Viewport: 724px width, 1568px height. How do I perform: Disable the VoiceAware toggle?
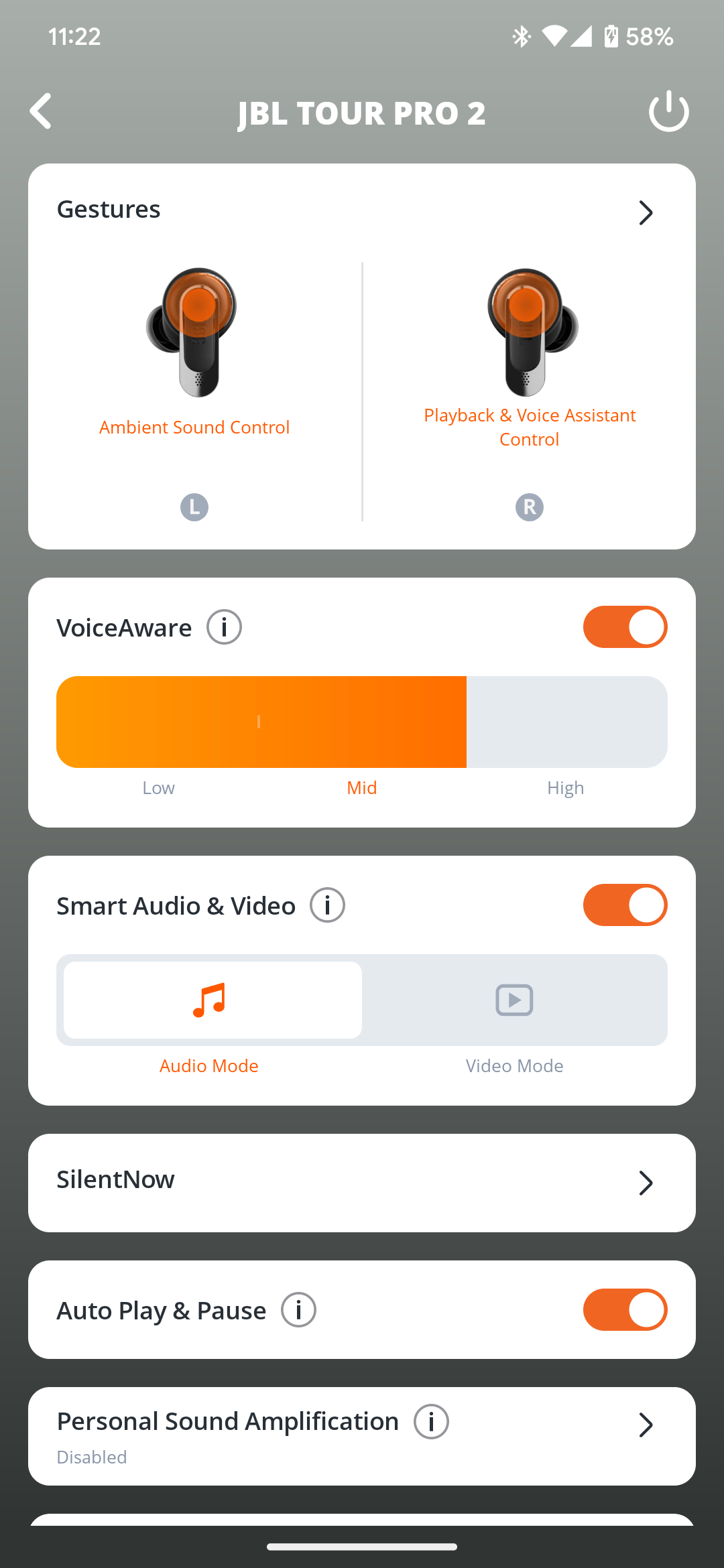(x=625, y=627)
